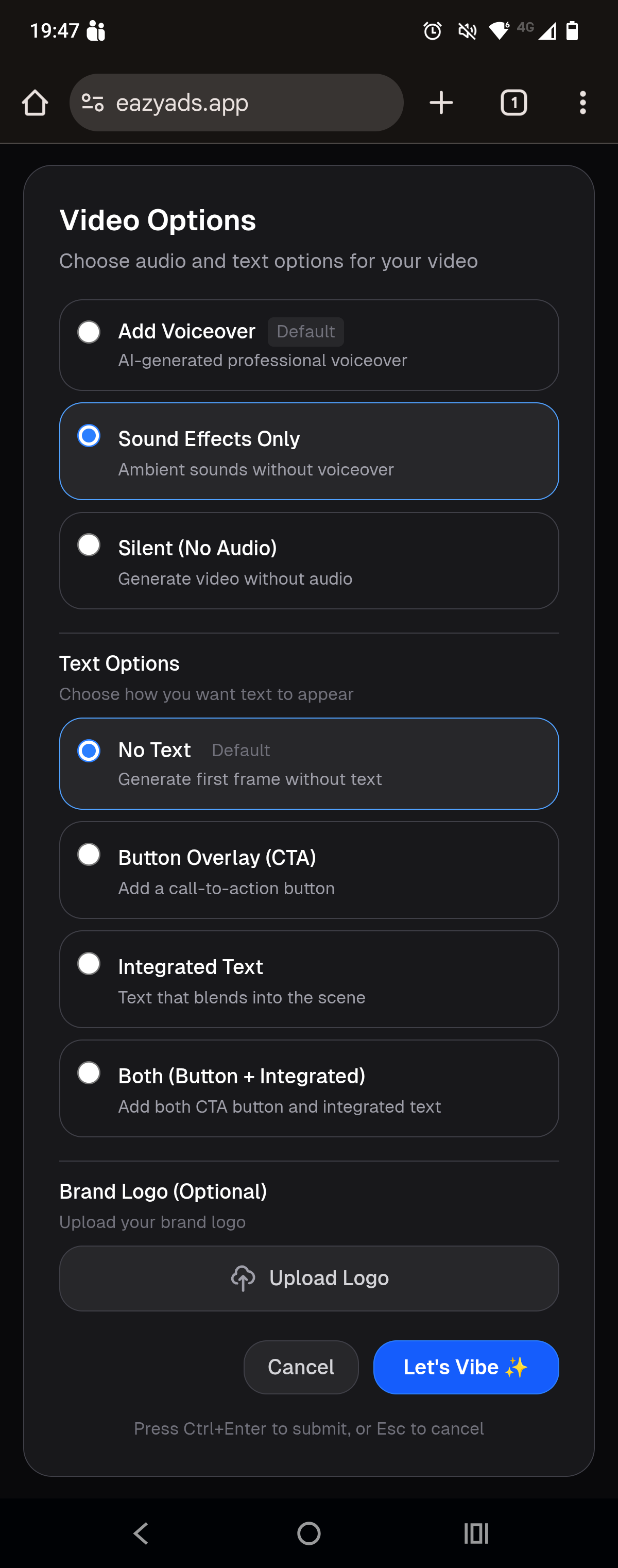
Task: Open the browser three-dot overflow menu
Action: pos(582,103)
